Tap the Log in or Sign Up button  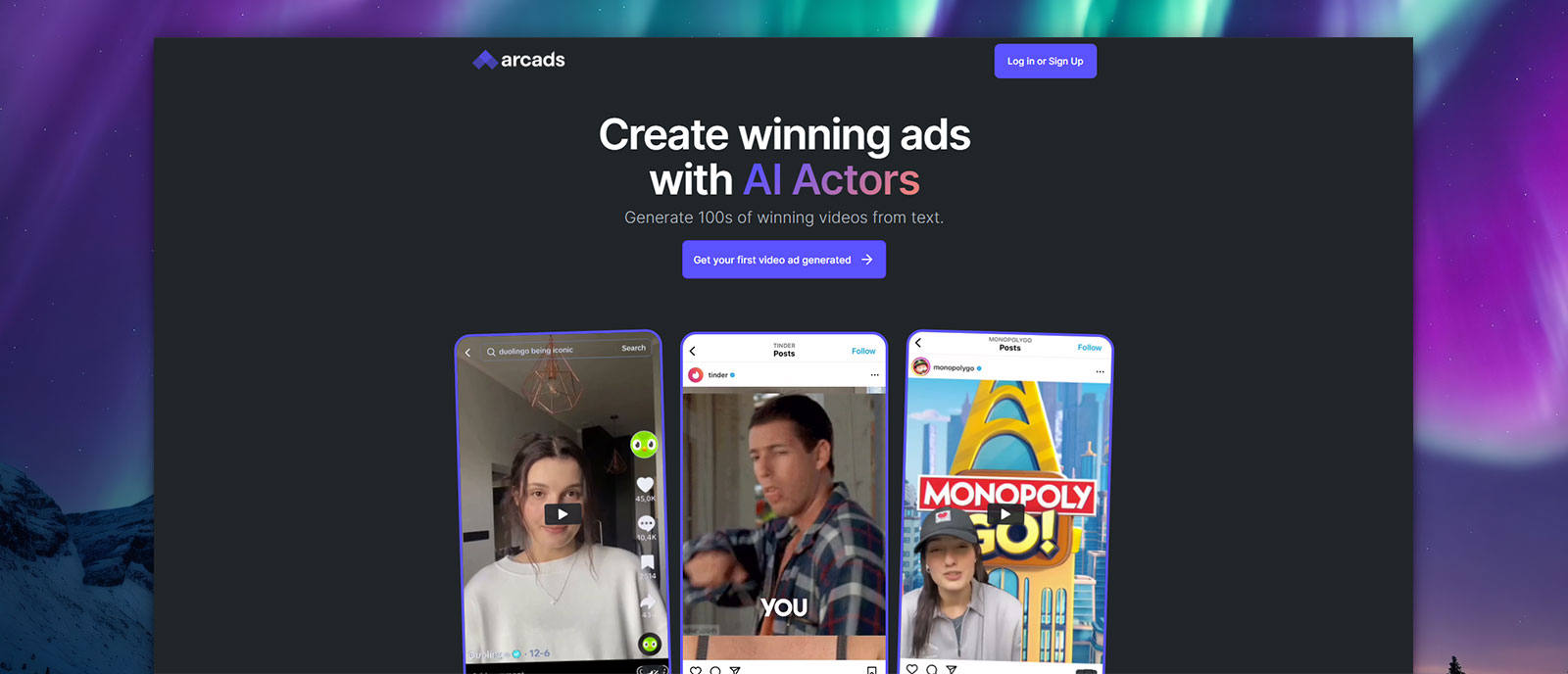(1045, 61)
